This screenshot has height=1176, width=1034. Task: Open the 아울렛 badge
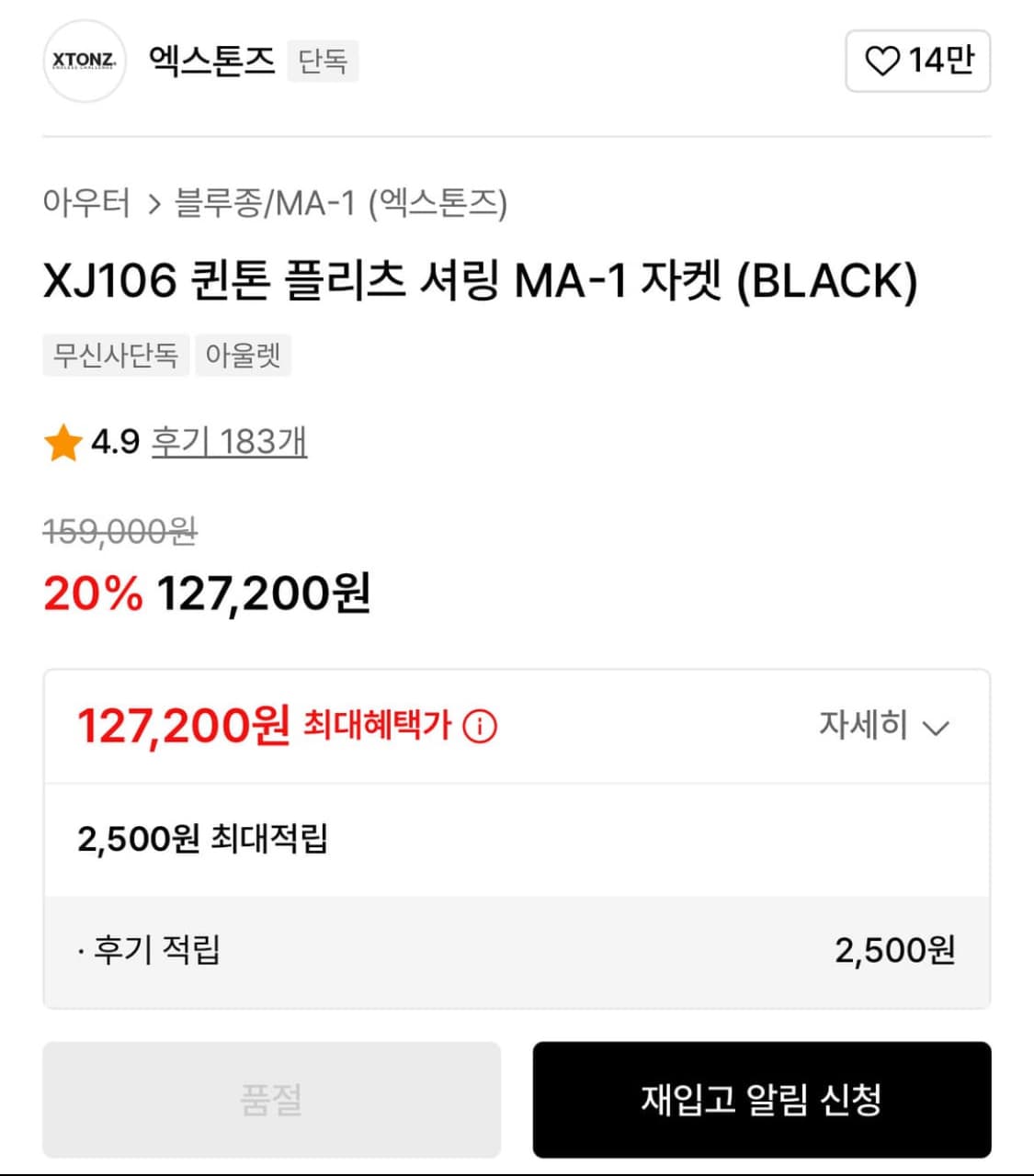[243, 356]
